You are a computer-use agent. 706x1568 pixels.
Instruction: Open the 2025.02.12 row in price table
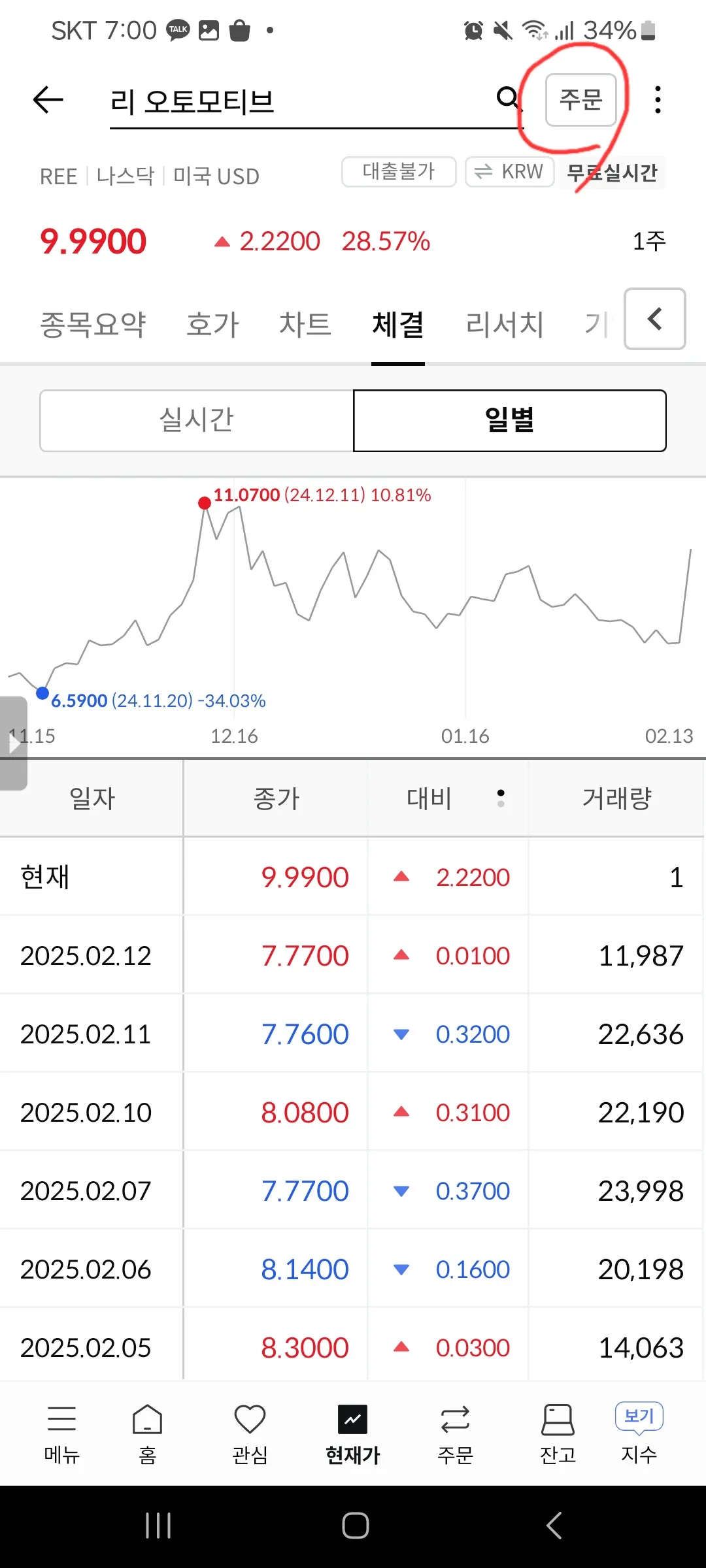tap(353, 956)
